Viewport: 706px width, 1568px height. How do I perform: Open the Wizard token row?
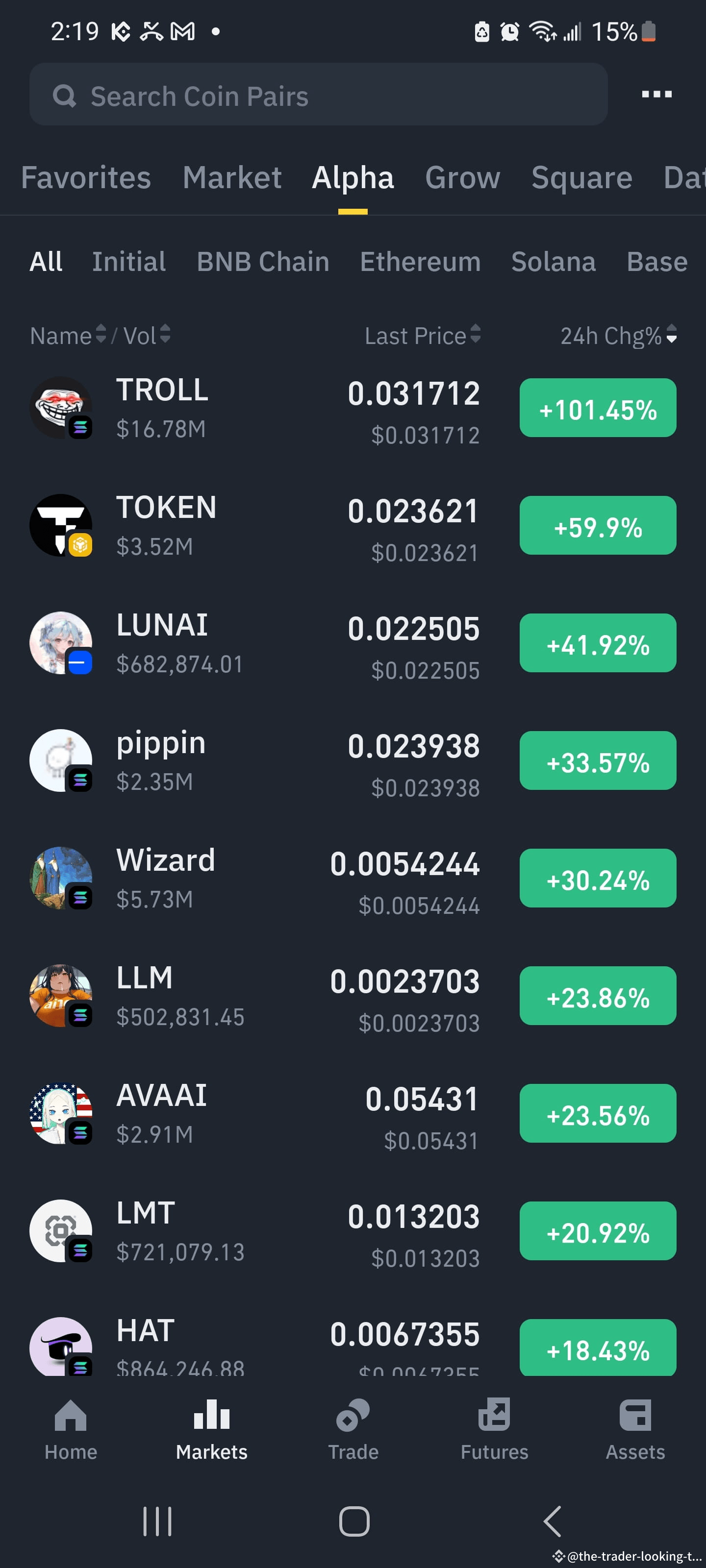pyautogui.click(x=244, y=879)
